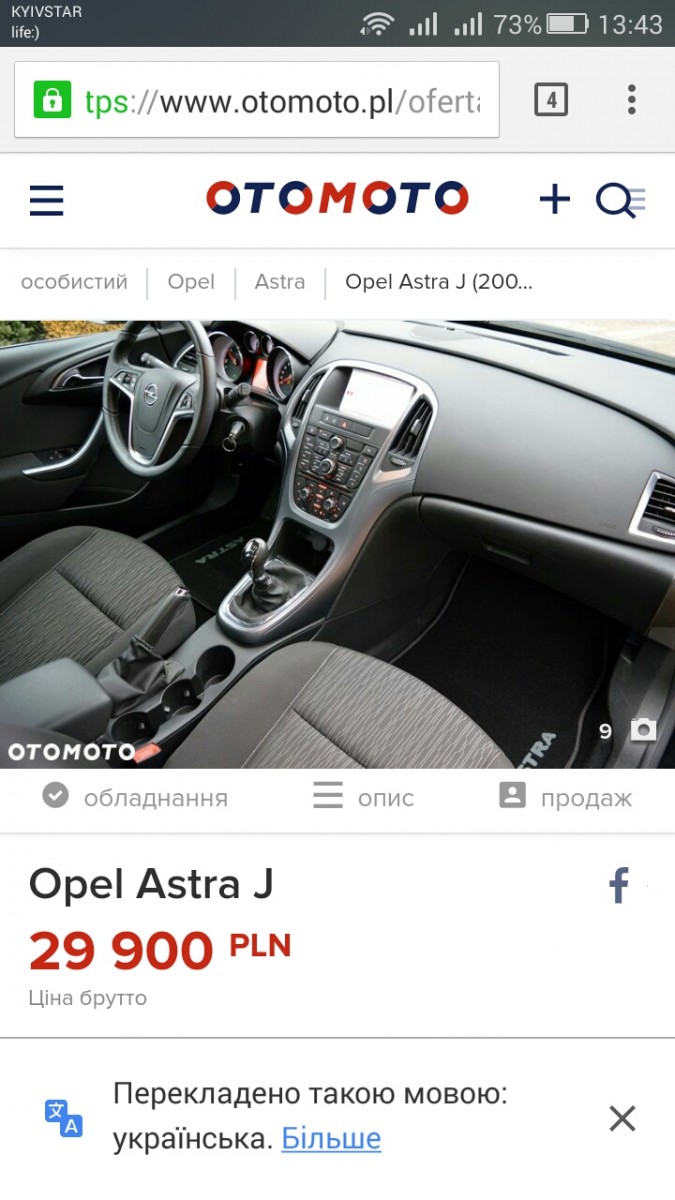
Task: Open the OTOMOTO hamburger menu
Action: tap(46, 200)
